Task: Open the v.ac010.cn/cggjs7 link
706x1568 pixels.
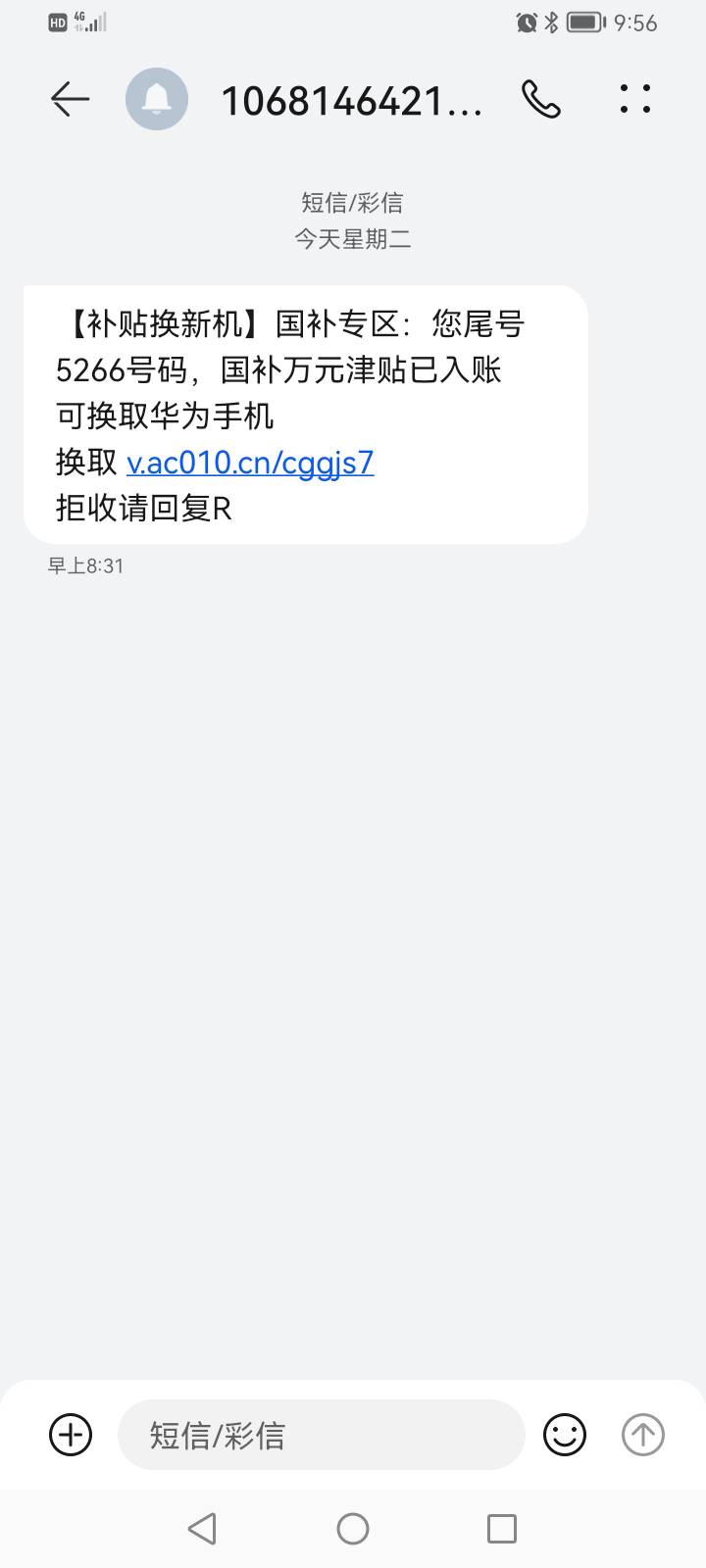Action: click(250, 462)
